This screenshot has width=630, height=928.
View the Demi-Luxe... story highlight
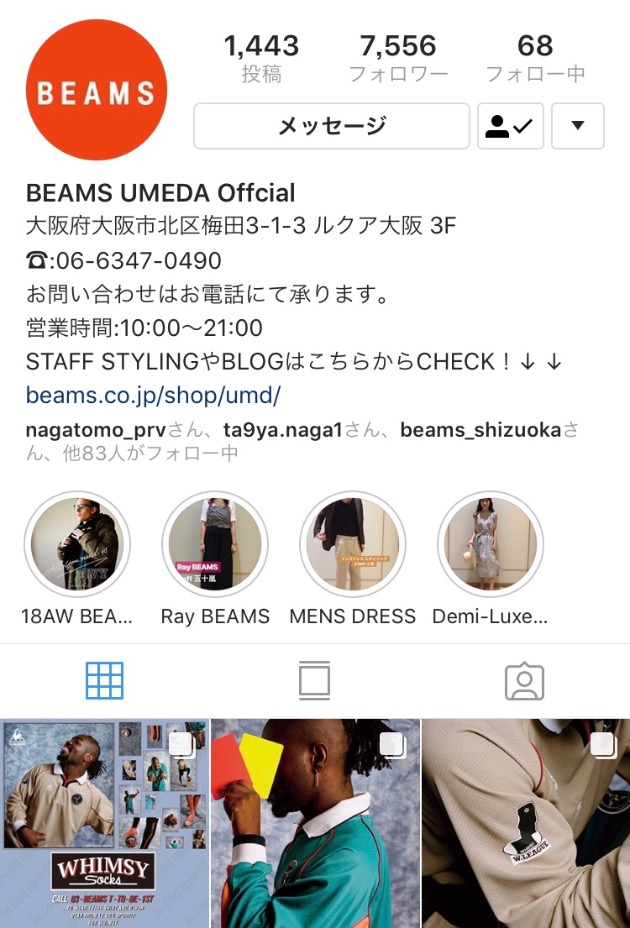pyautogui.click(x=490, y=544)
